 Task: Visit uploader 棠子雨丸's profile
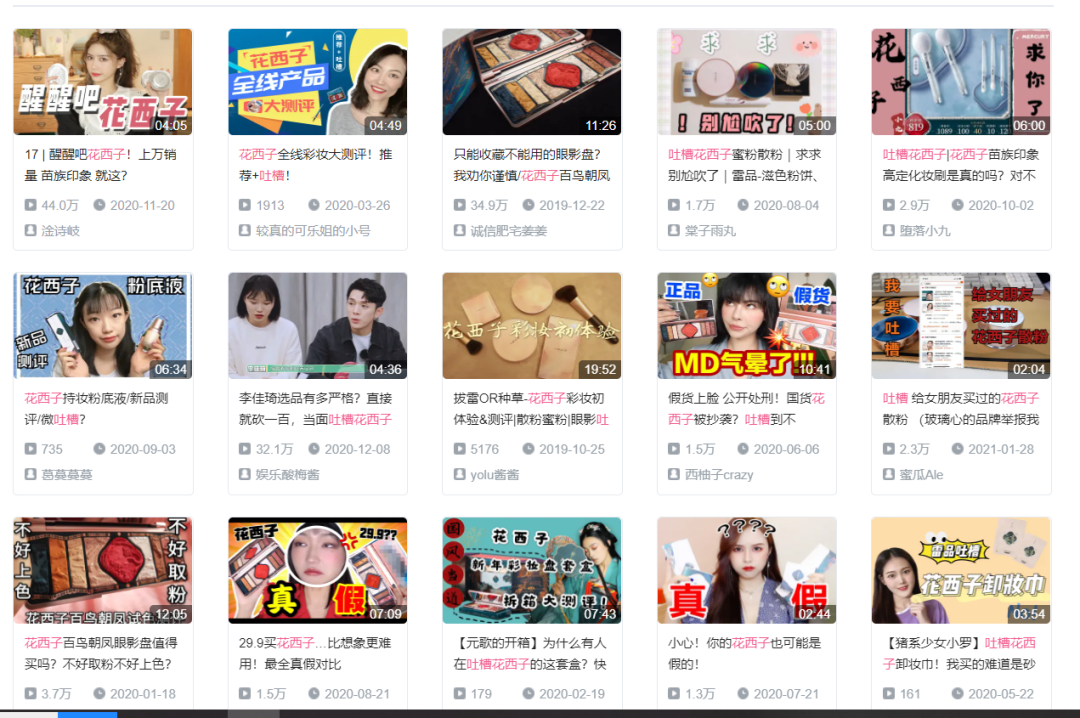pos(710,231)
